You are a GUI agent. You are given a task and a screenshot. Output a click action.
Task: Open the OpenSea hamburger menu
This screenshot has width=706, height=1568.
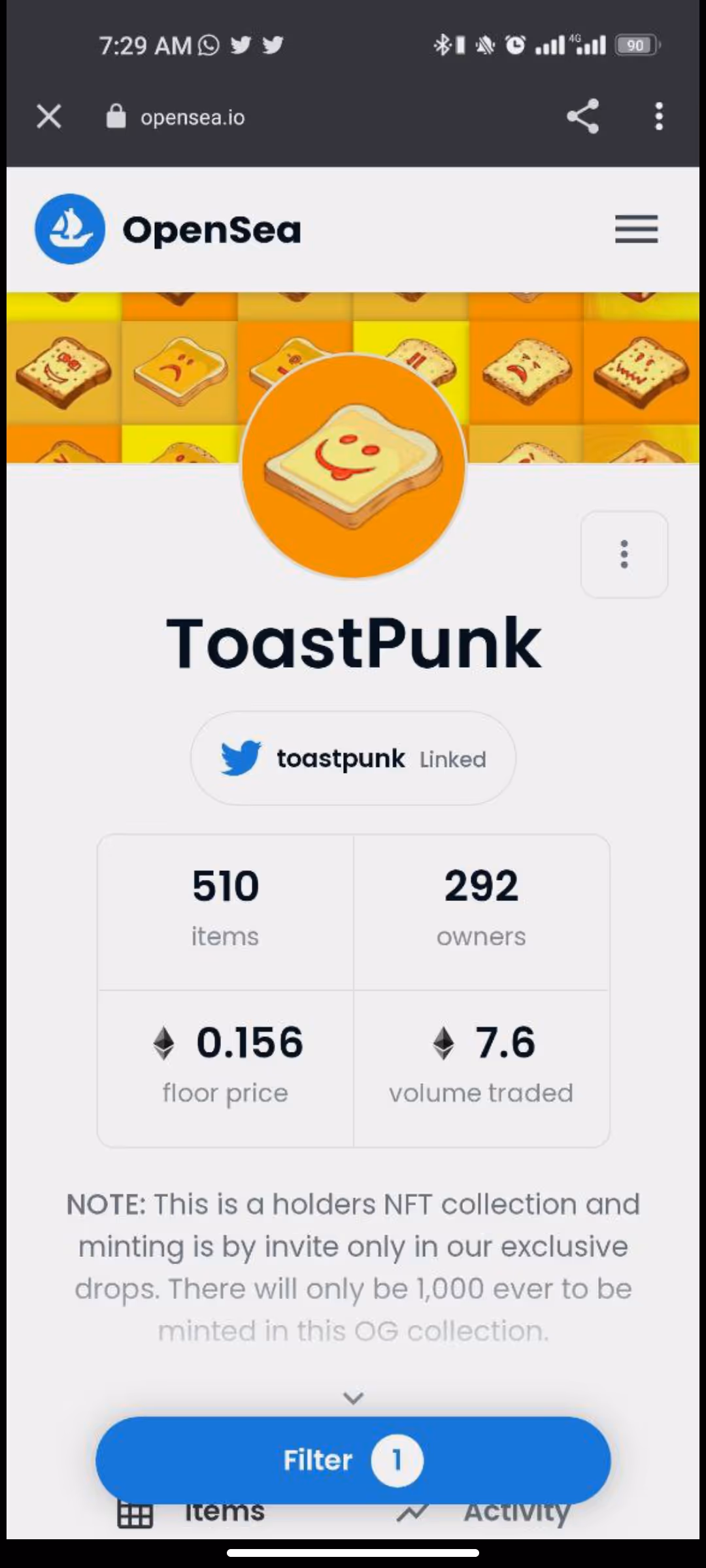click(x=636, y=229)
